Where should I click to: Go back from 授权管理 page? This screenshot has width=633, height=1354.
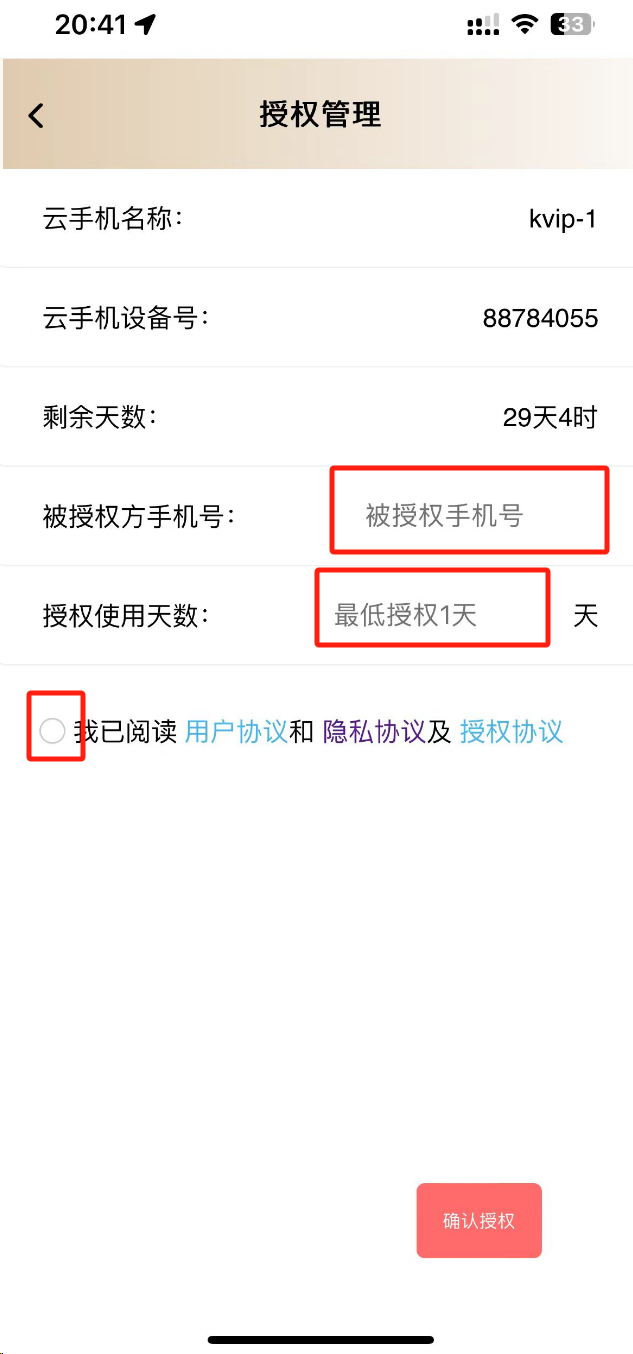[x=37, y=116]
